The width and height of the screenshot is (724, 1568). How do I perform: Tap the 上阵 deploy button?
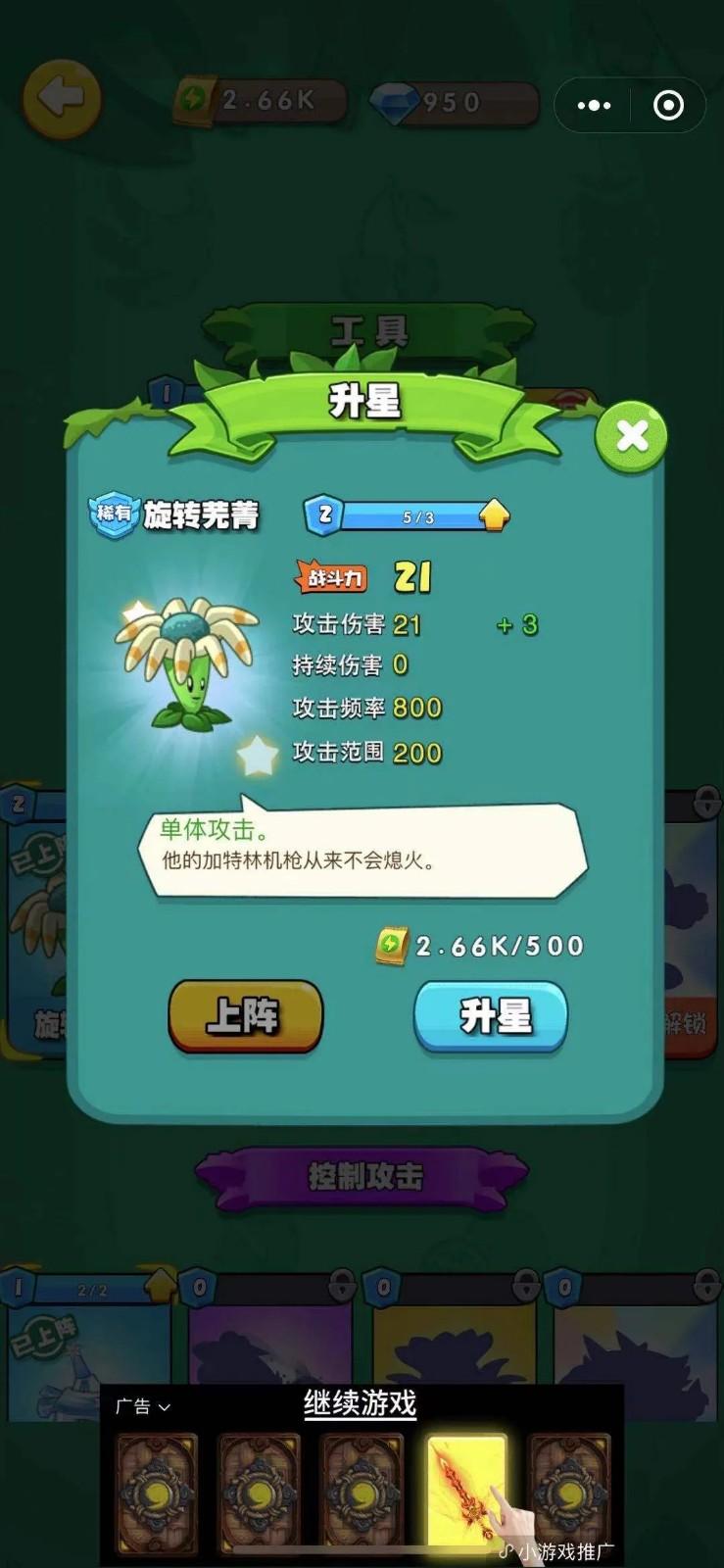pos(245,1016)
